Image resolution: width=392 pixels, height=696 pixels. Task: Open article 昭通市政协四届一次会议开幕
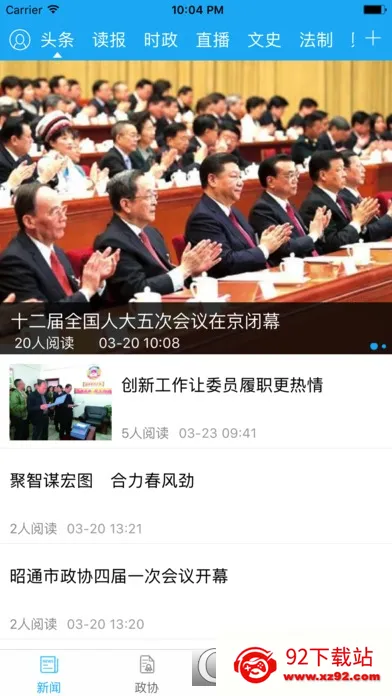pos(196,592)
